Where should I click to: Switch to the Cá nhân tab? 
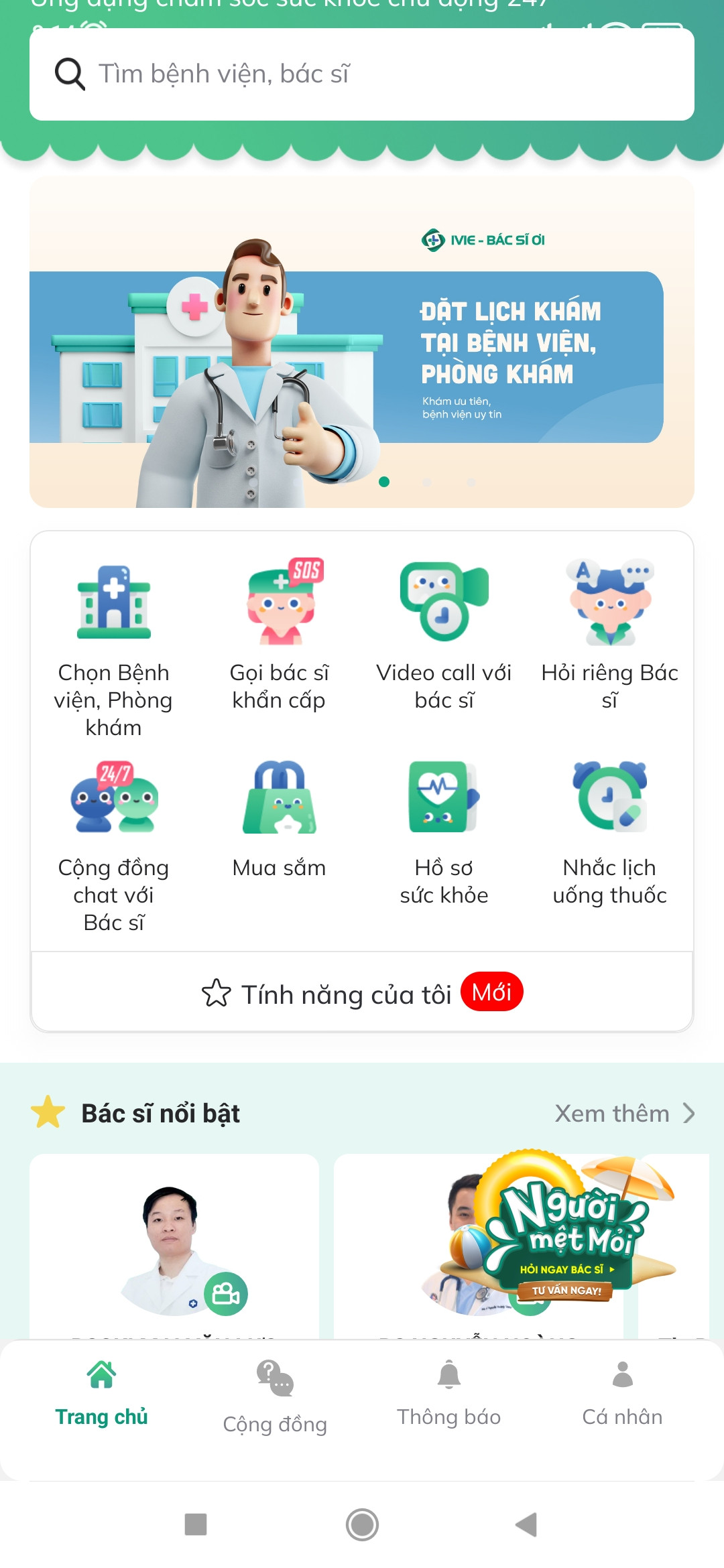622,1394
